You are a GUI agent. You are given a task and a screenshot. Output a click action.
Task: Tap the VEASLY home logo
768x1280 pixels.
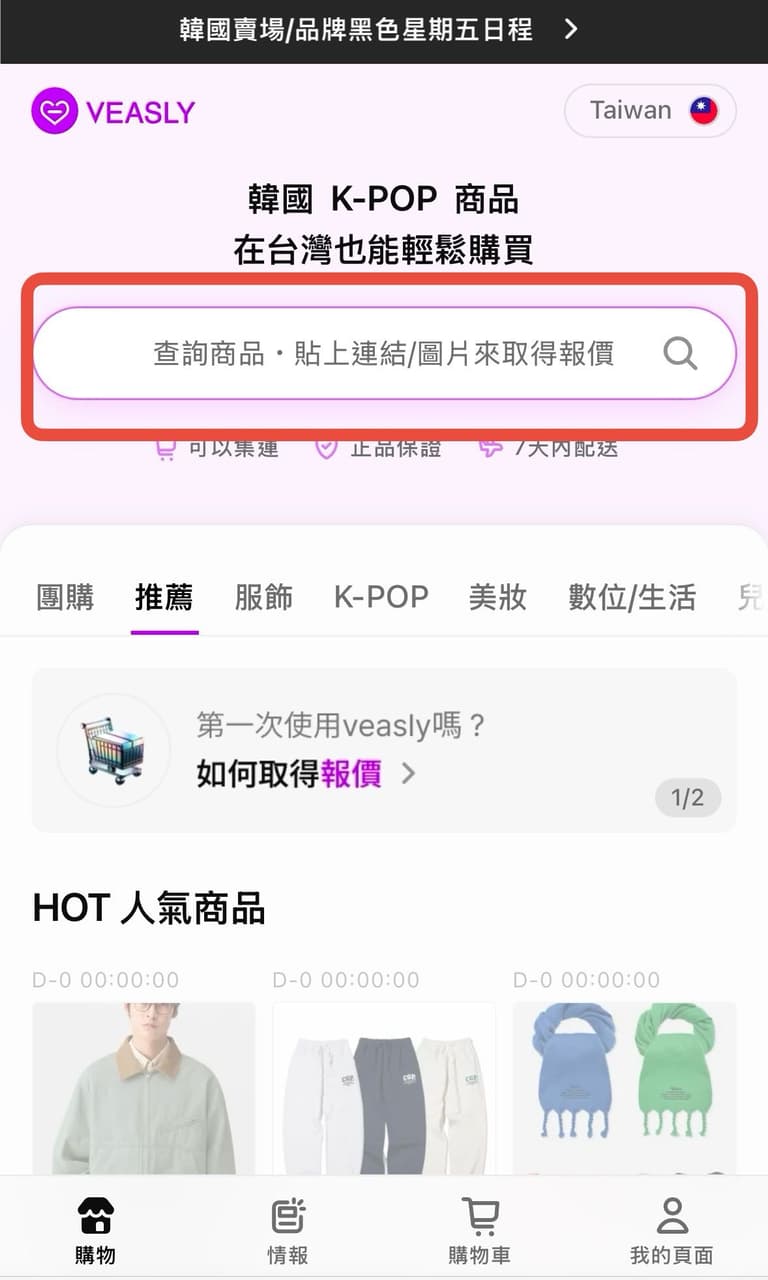[113, 111]
